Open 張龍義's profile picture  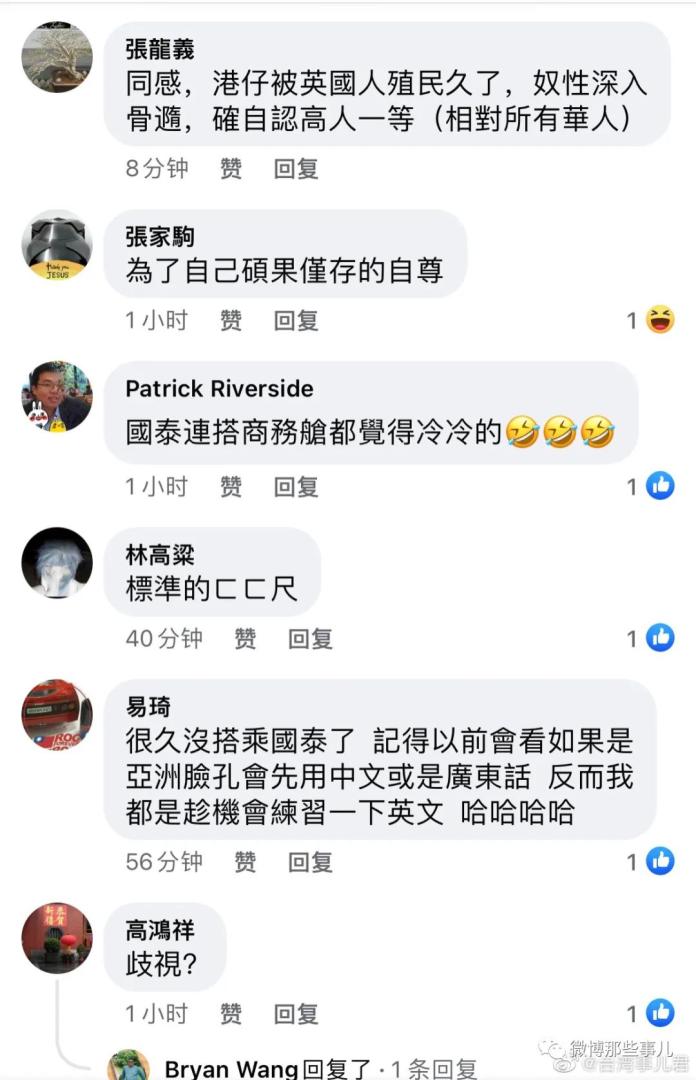(x=57, y=56)
